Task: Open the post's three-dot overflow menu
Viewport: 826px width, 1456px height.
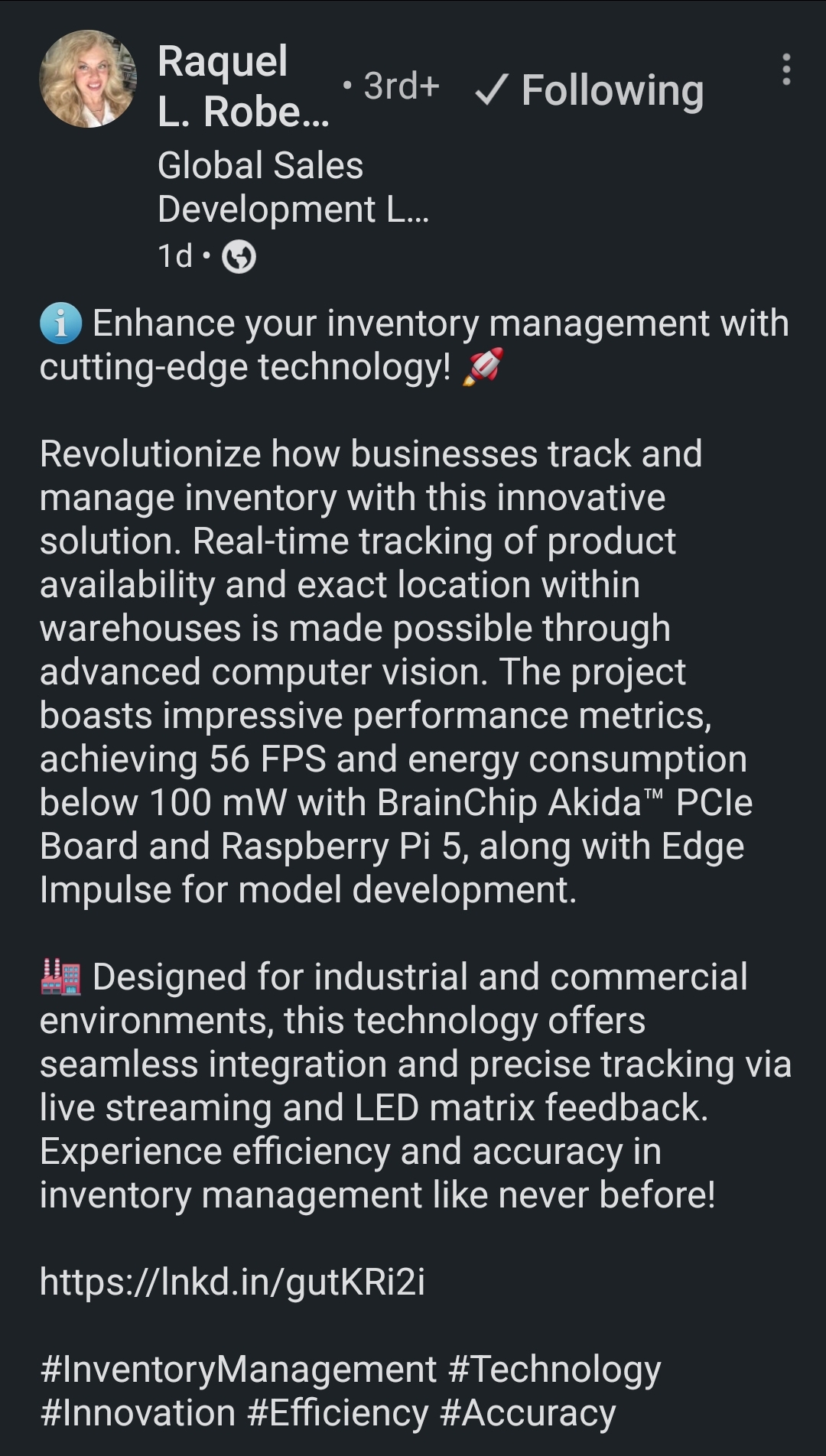Action: (x=785, y=70)
